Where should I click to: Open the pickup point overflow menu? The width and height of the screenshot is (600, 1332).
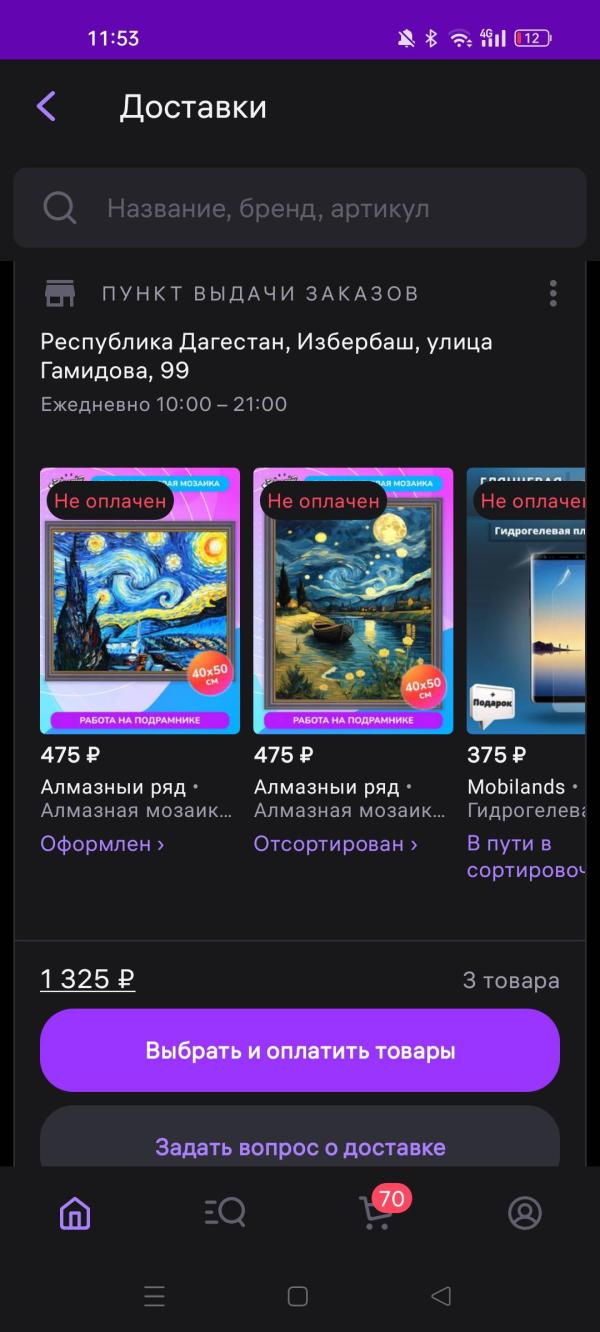pos(553,294)
